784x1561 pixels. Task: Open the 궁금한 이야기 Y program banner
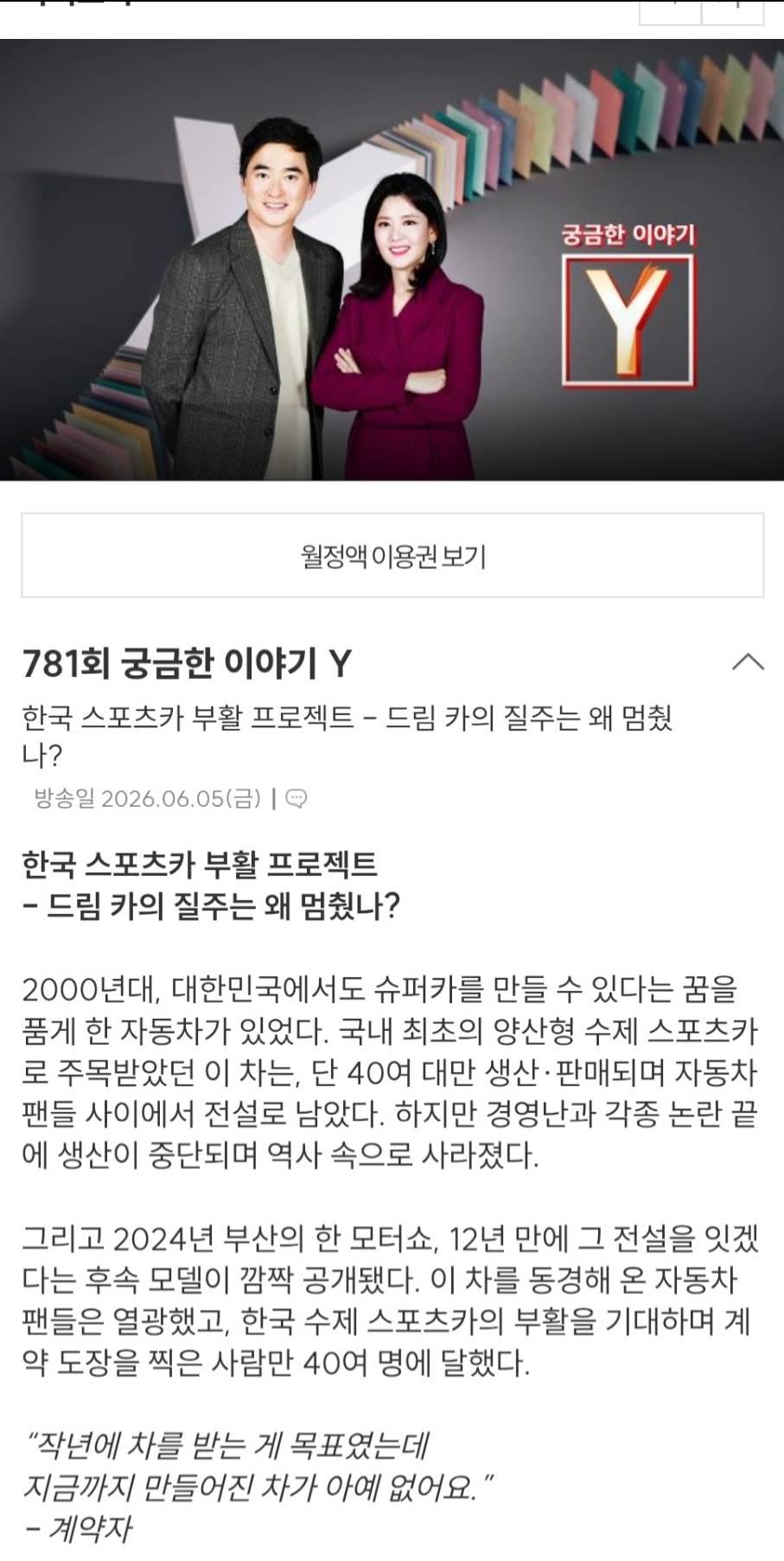[392, 259]
